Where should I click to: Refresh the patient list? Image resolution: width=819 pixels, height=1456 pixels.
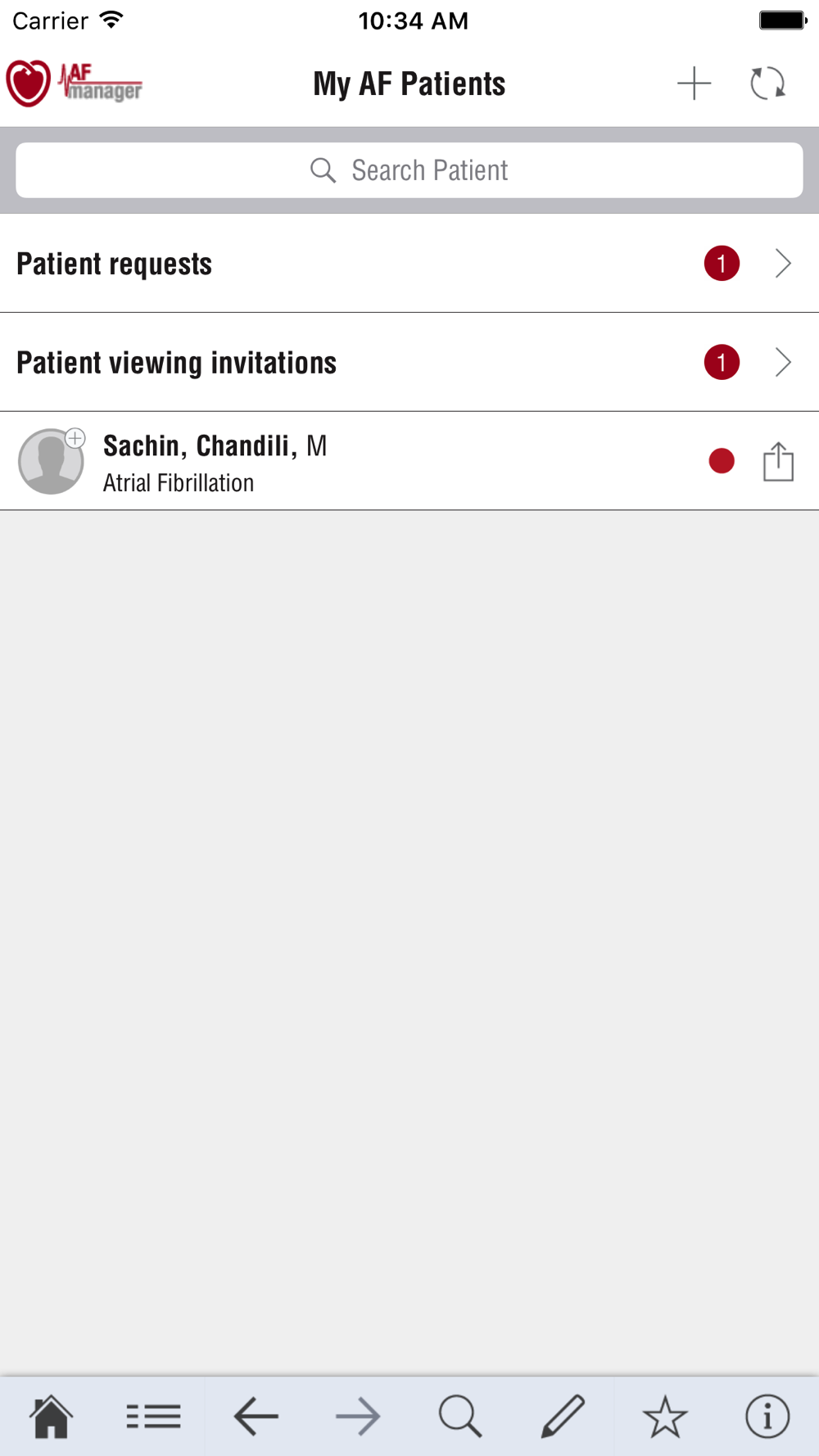click(x=767, y=84)
